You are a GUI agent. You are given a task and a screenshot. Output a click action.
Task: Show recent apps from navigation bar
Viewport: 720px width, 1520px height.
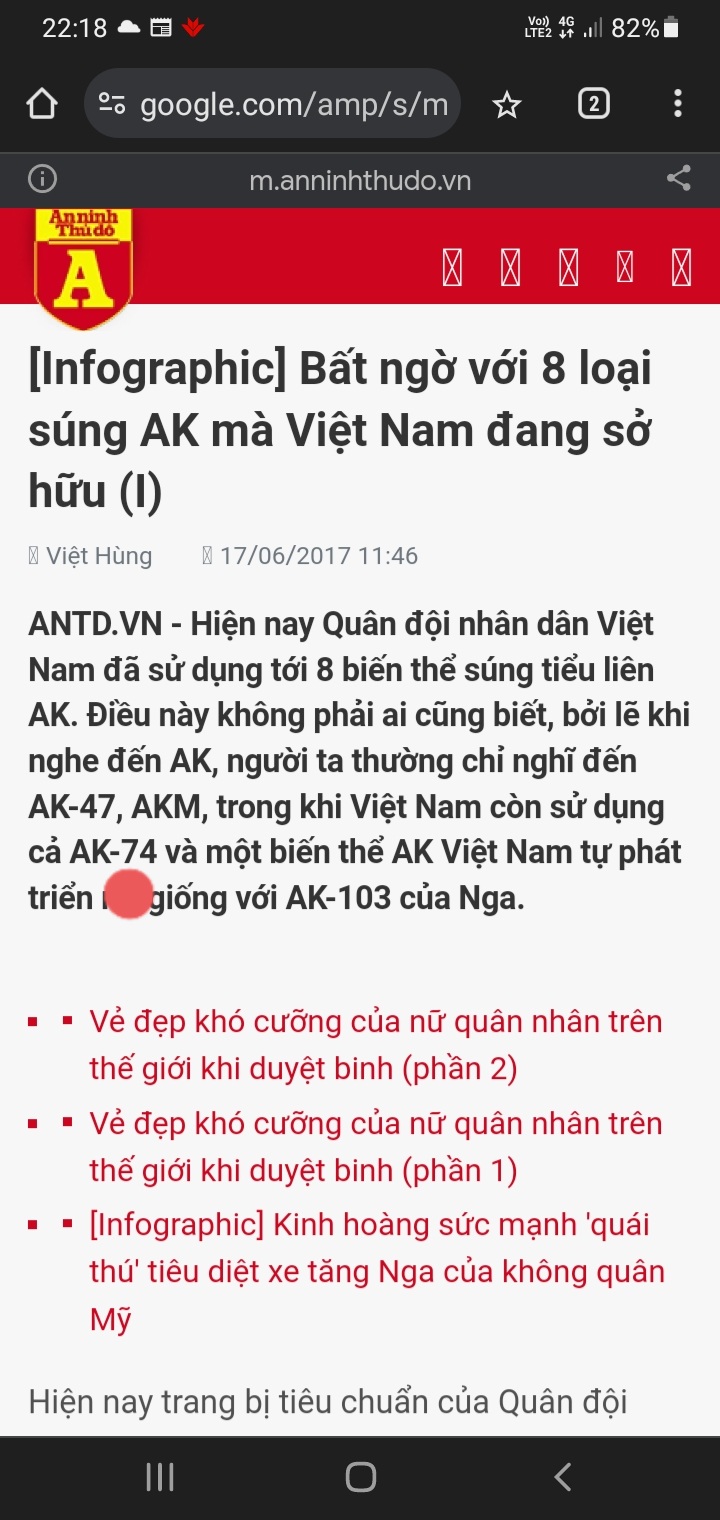pyautogui.click(x=160, y=1476)
